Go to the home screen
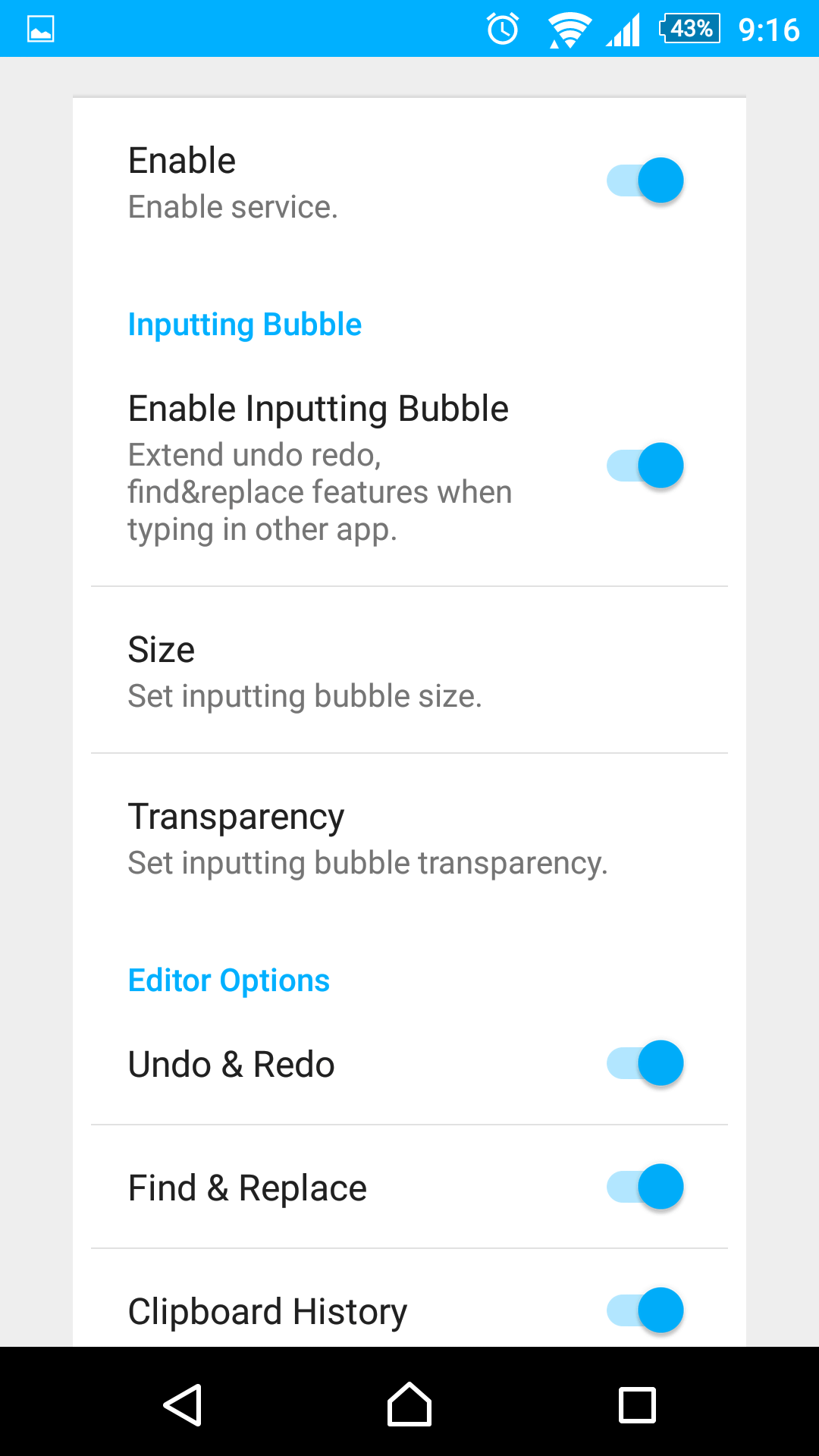Viewport: 819px width, 1456px height. (x=409, y=1404)
